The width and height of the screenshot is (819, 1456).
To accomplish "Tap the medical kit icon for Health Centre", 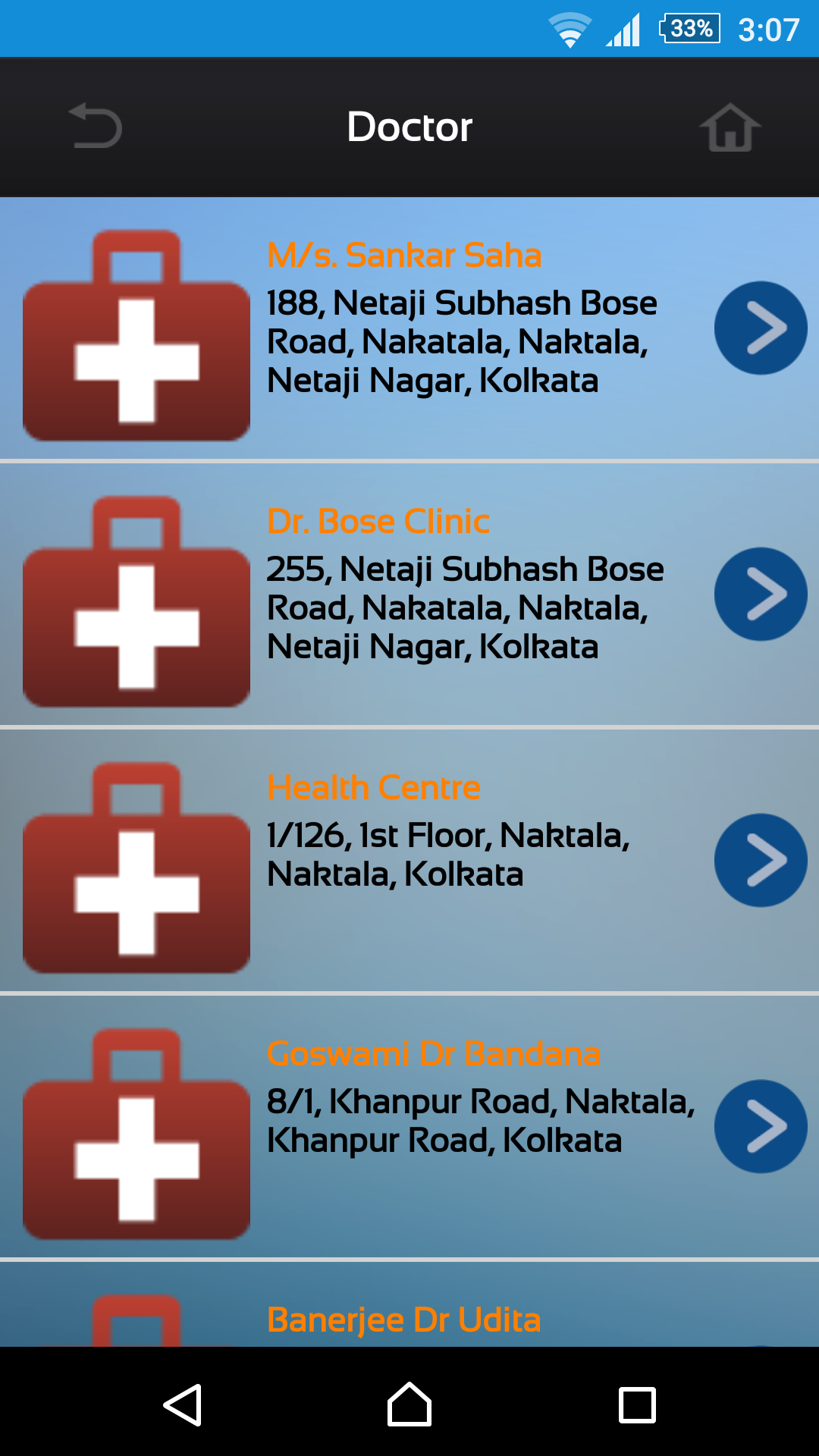I will tap(135, 864).
